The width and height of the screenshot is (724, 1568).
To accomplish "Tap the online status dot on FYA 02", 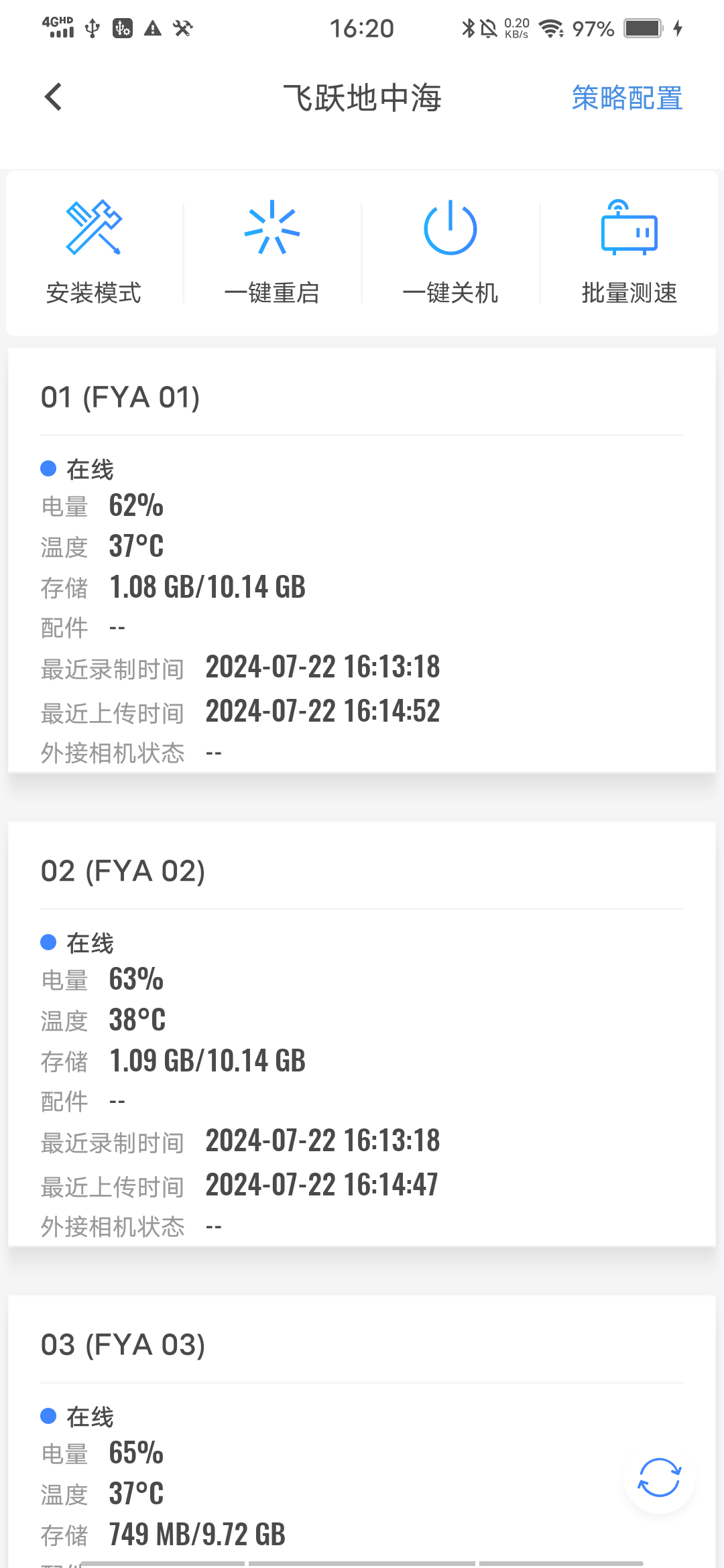I will point(47,942).
